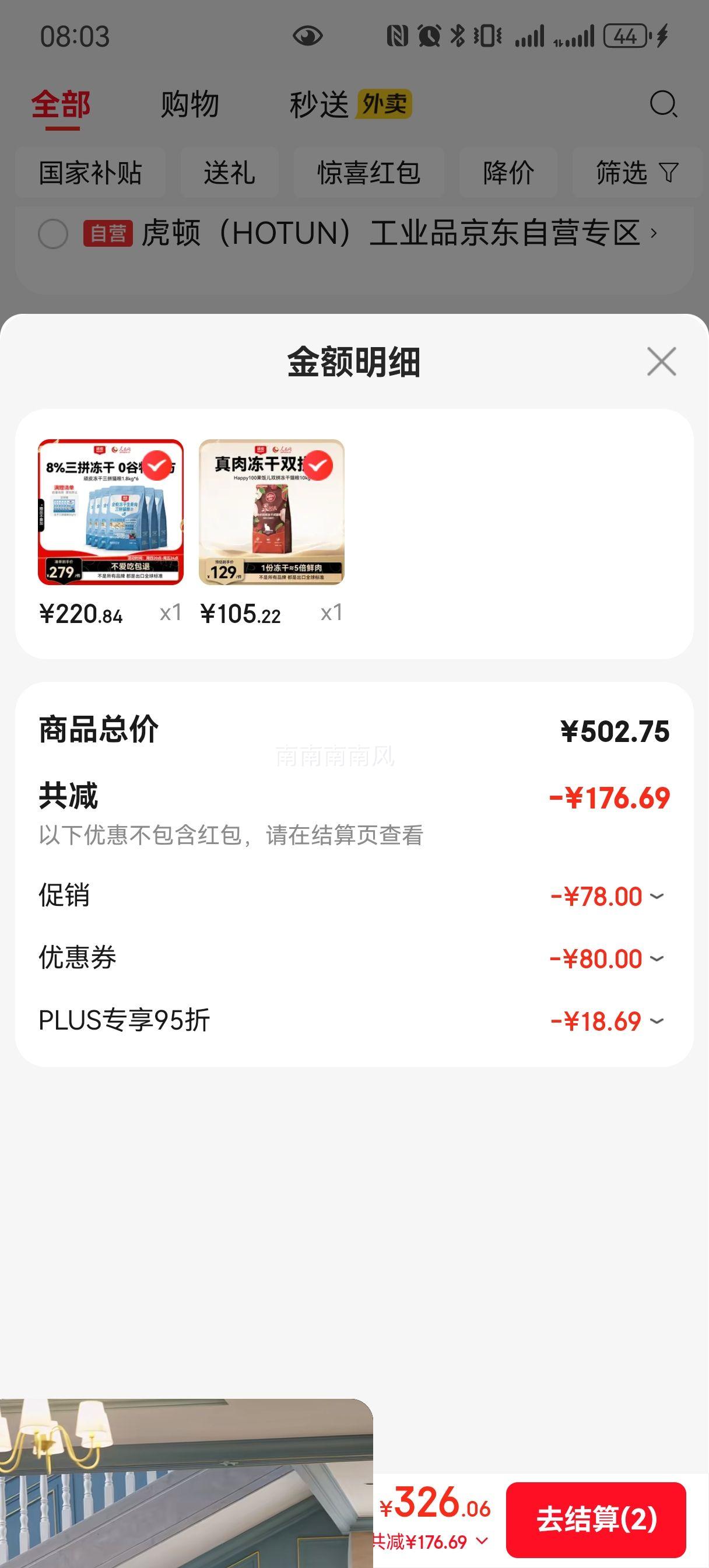Tap the filter funnel icon beside 筛选

click(669, 173)
